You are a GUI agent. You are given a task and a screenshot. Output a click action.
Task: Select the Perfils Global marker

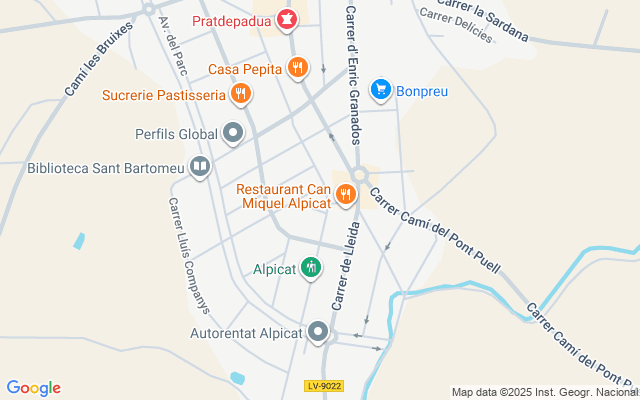coord(233,133)
